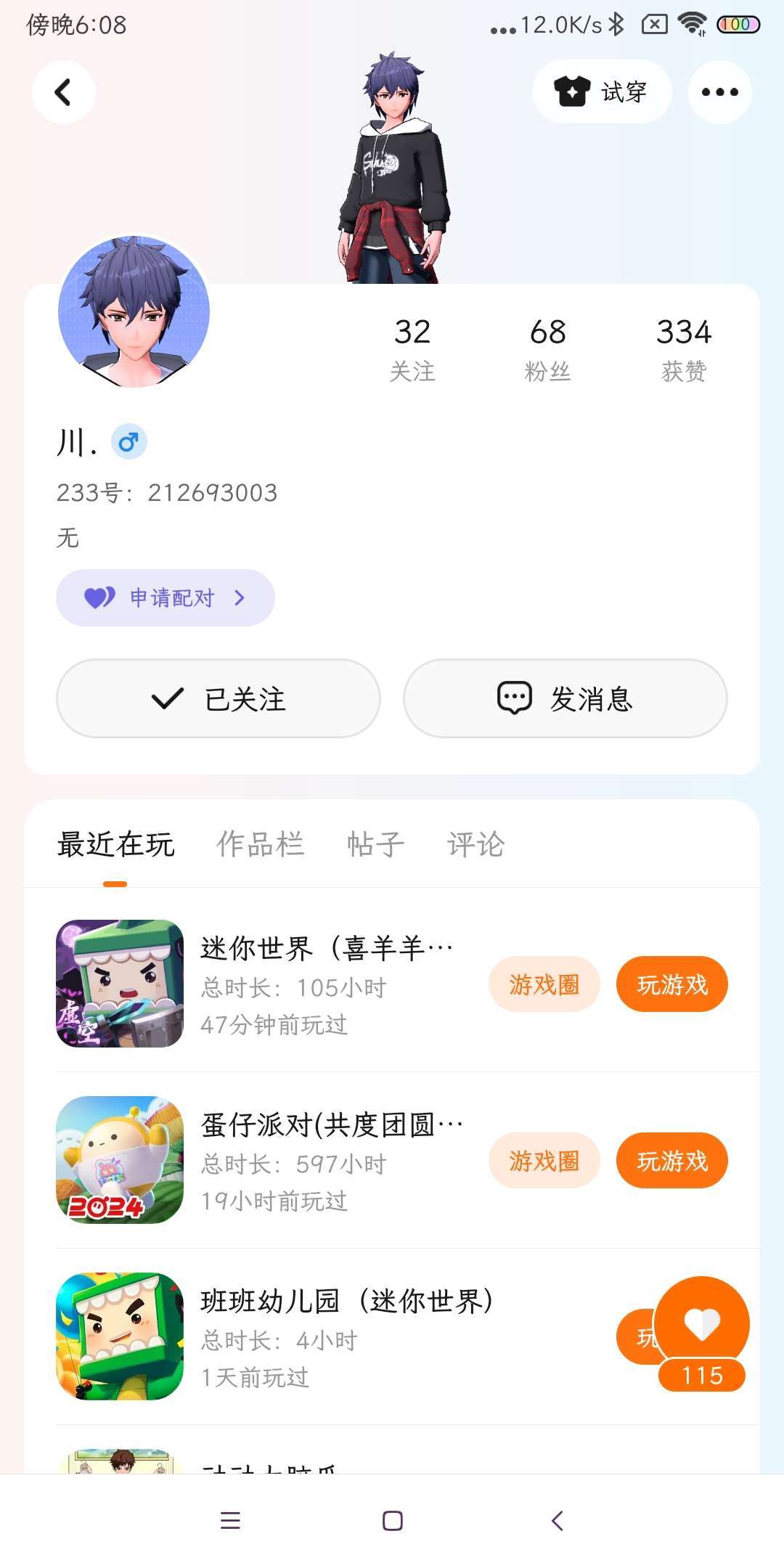Viewport: 784px width, 1568px height.
Task: Tap 玩游戏 for 蛋仔派对
Action: click(672, 1161)
